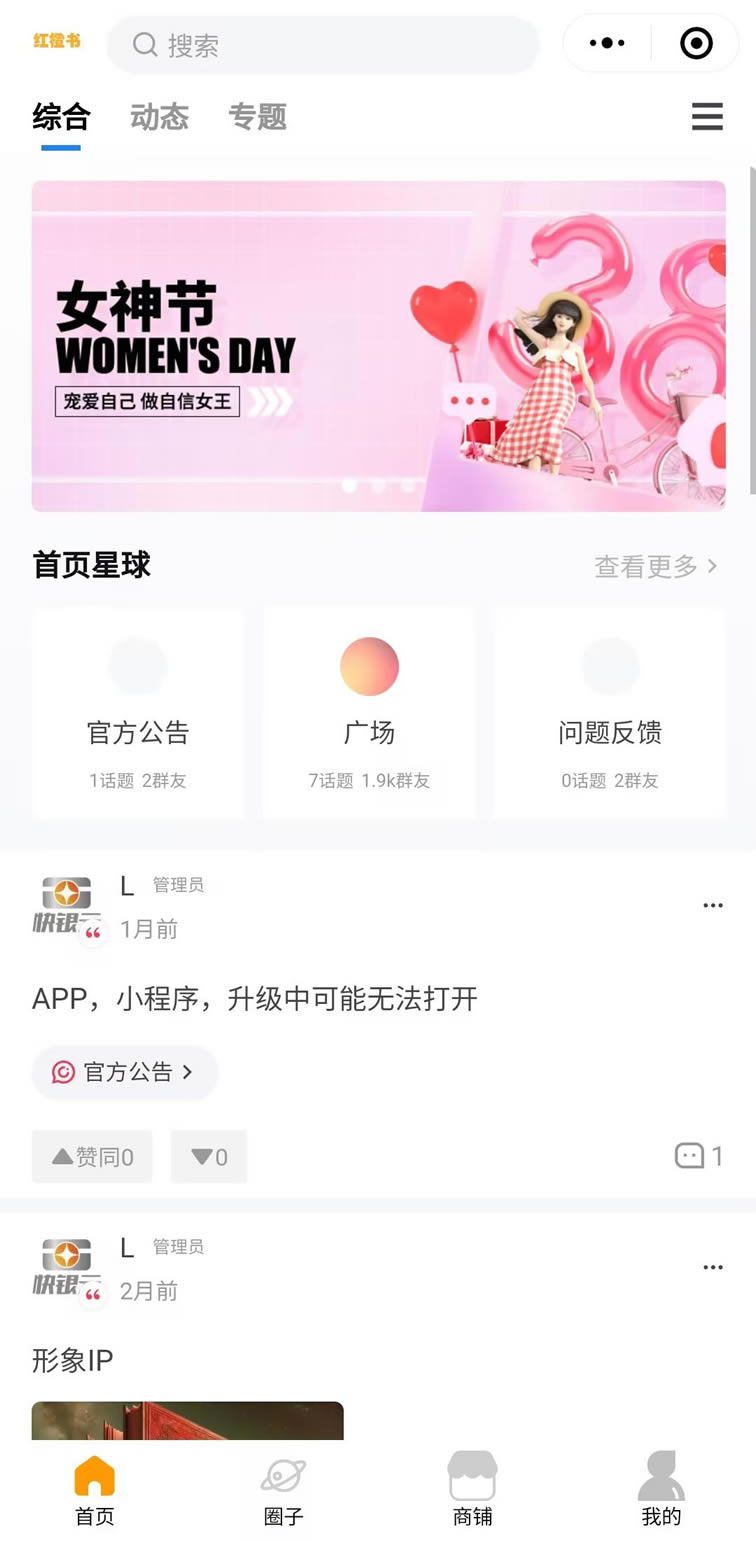View more planets via 查看更多

[x=655, y=566]
